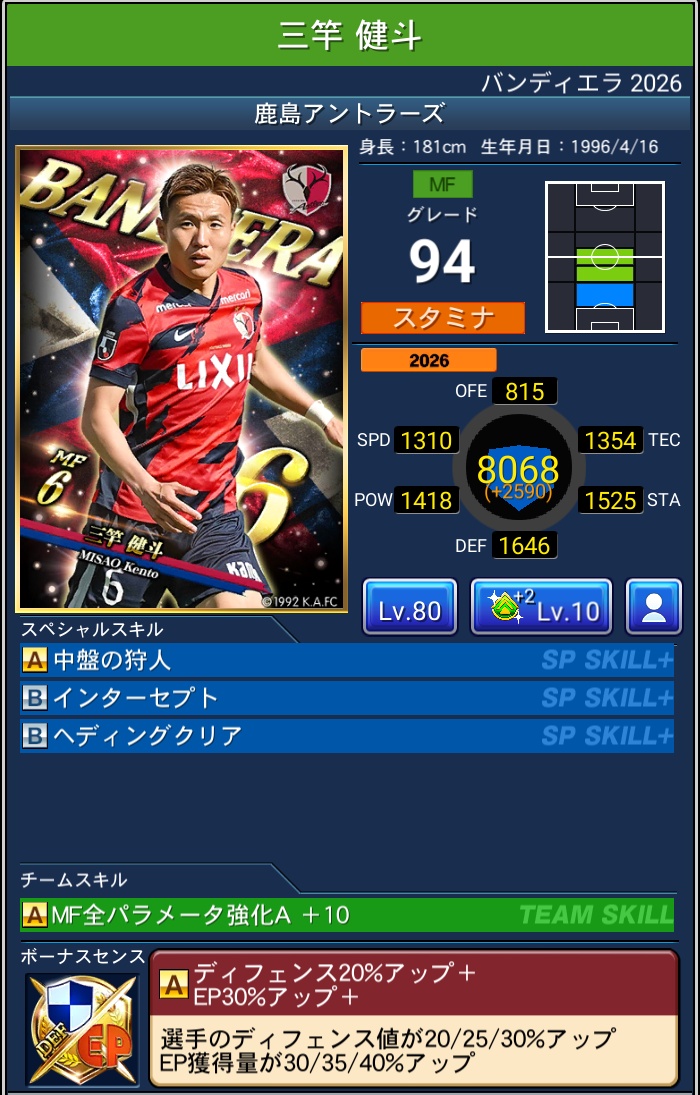The image size is (700, 1095).
Task: Tap the DEF EP bonus sense panel
Action: coord(413,1017)
